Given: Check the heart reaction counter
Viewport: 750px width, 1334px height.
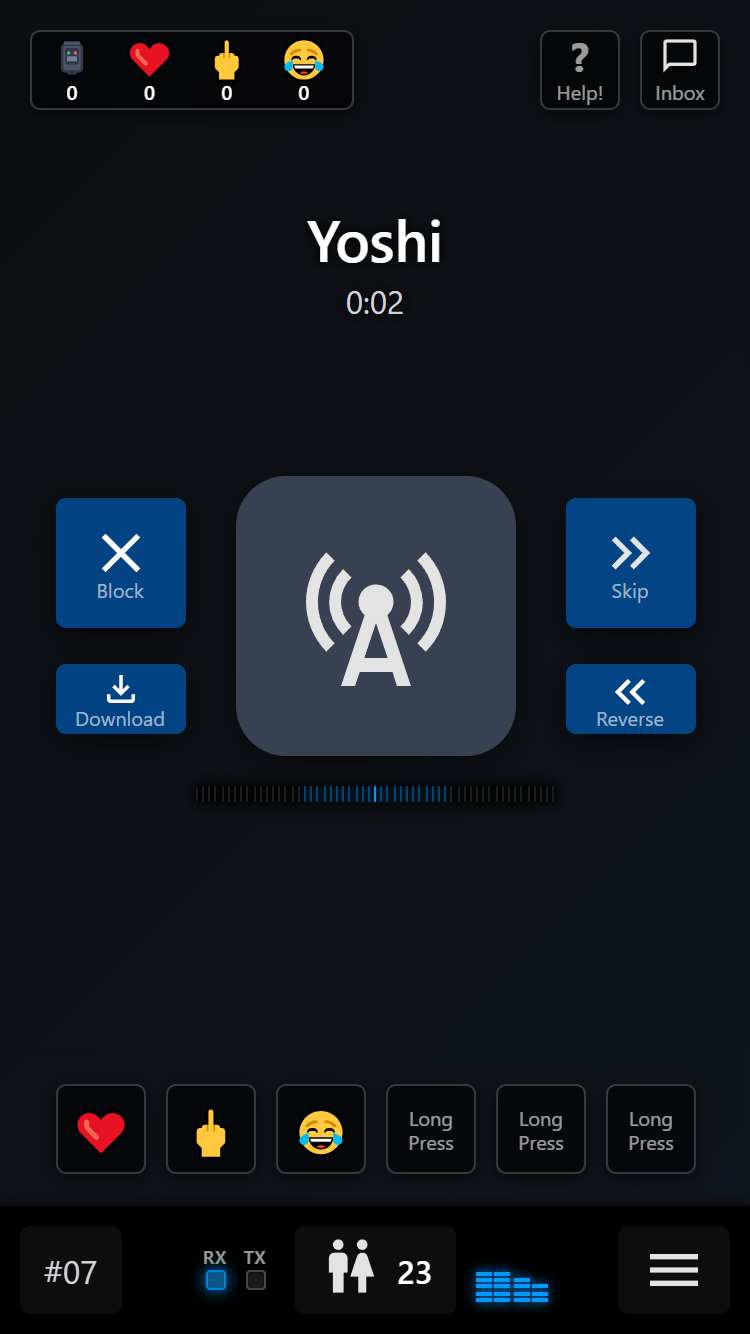Looking at the screenshot, I should click(x=149, y=69).
